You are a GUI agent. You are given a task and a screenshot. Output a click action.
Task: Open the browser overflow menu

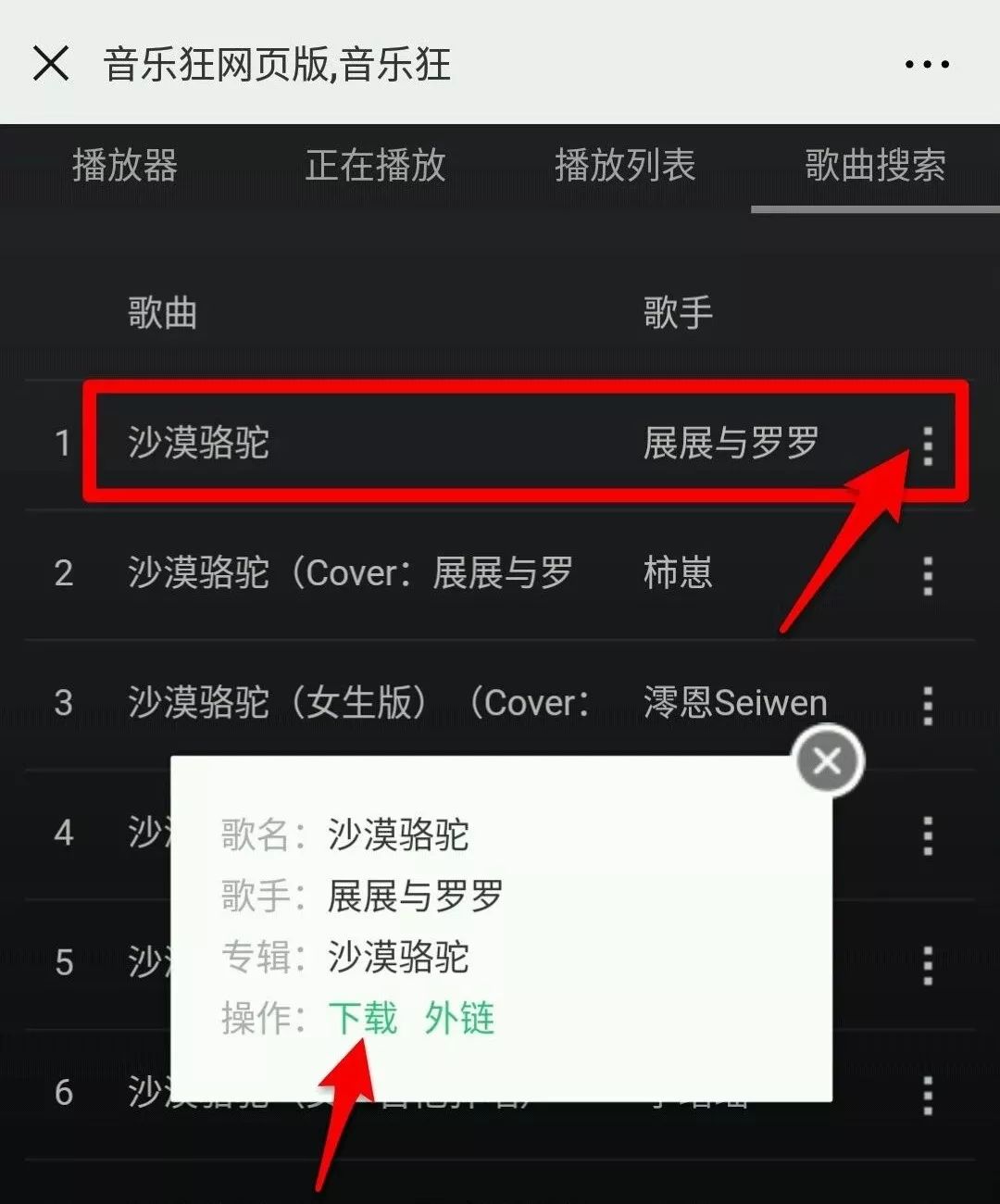pyautogui.click(x=927, y=65)
